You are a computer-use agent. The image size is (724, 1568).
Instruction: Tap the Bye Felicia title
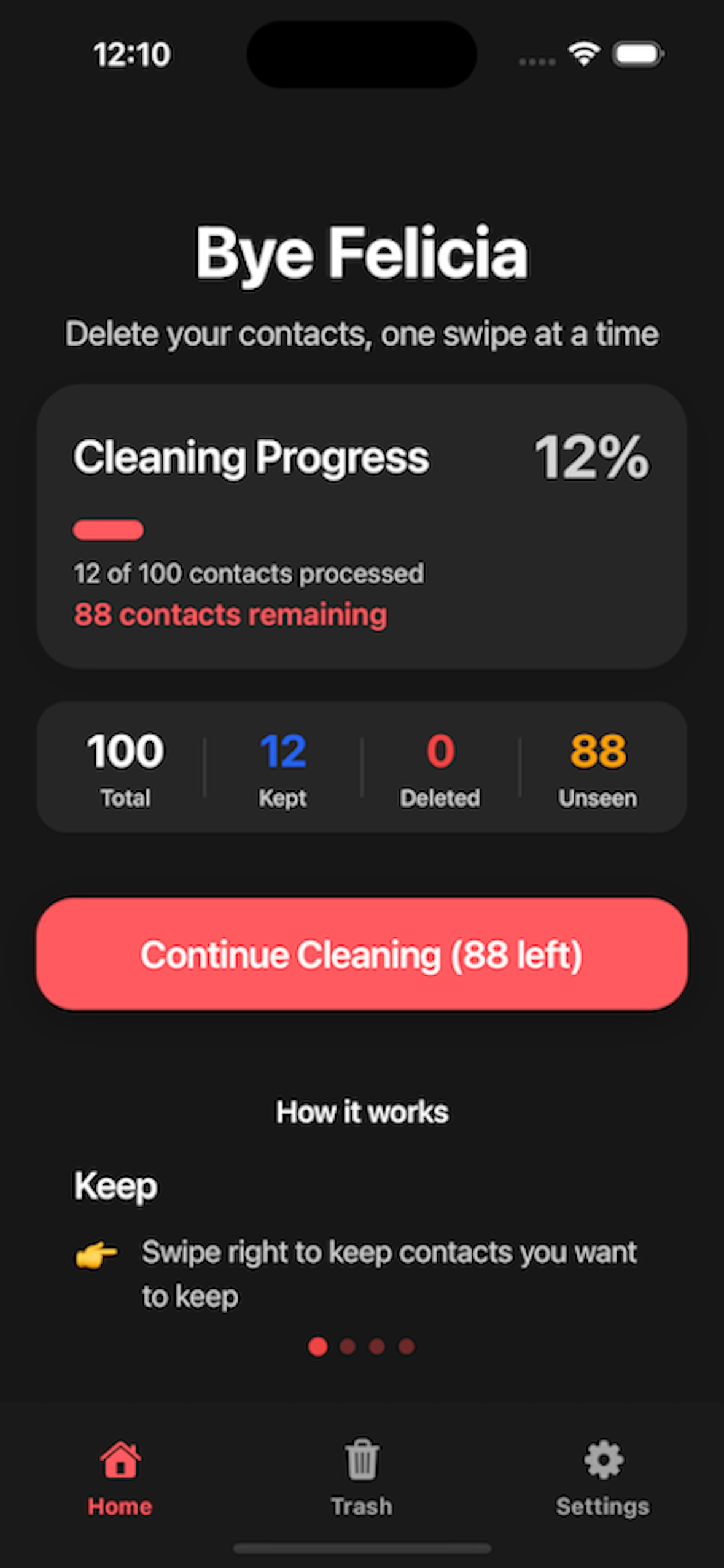pyautogui.click(x=361, y=253)
